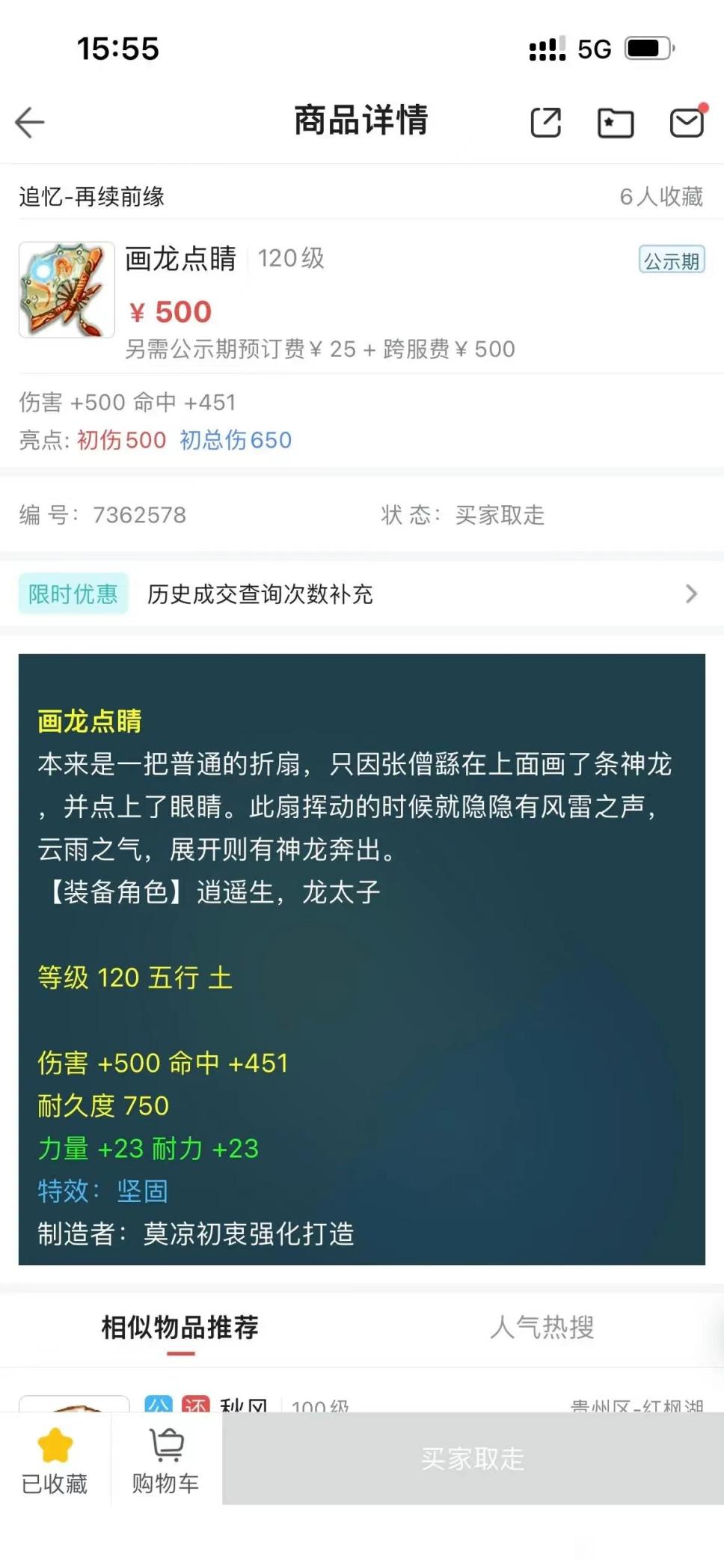724x1568 pixels.
Task: Share this item via the share icon
Action: [x=546, y=122]
